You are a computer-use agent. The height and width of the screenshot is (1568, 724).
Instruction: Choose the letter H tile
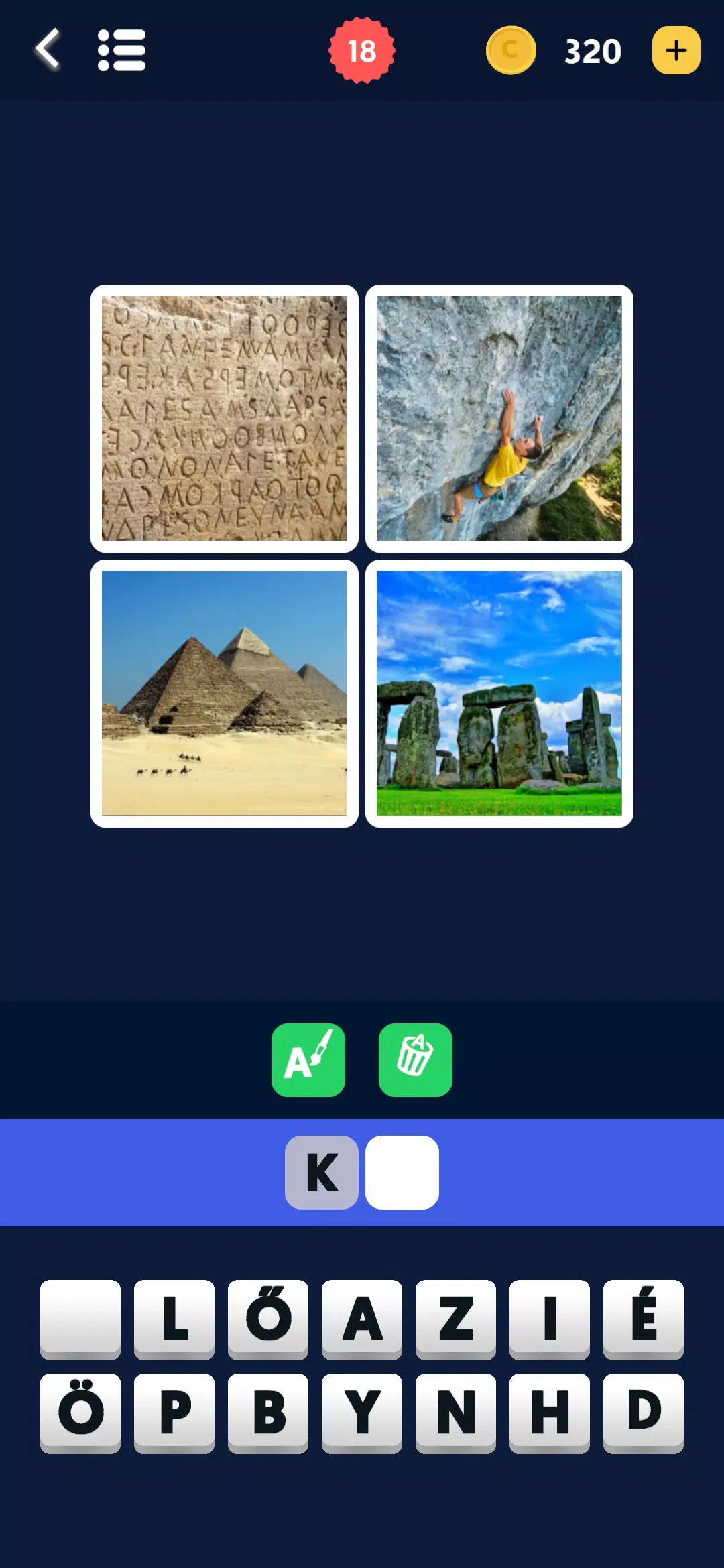(x=550, y=1413)
